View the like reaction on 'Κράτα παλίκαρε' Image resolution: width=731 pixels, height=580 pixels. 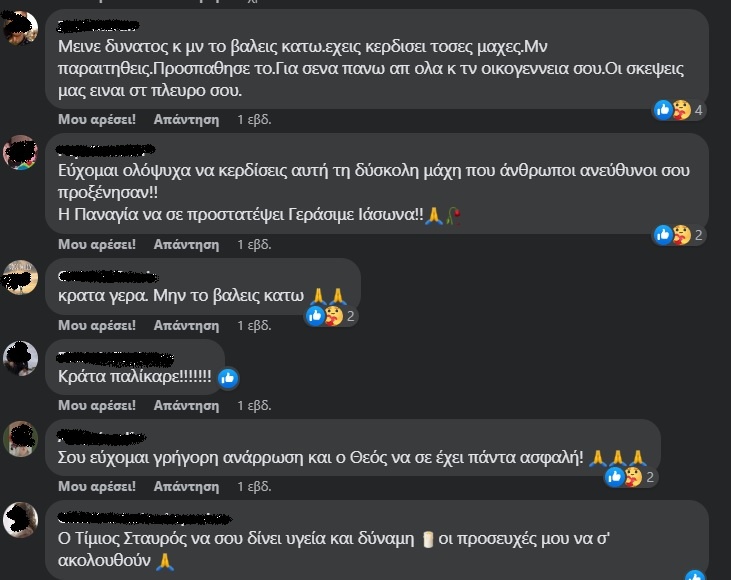coord(228,378)
